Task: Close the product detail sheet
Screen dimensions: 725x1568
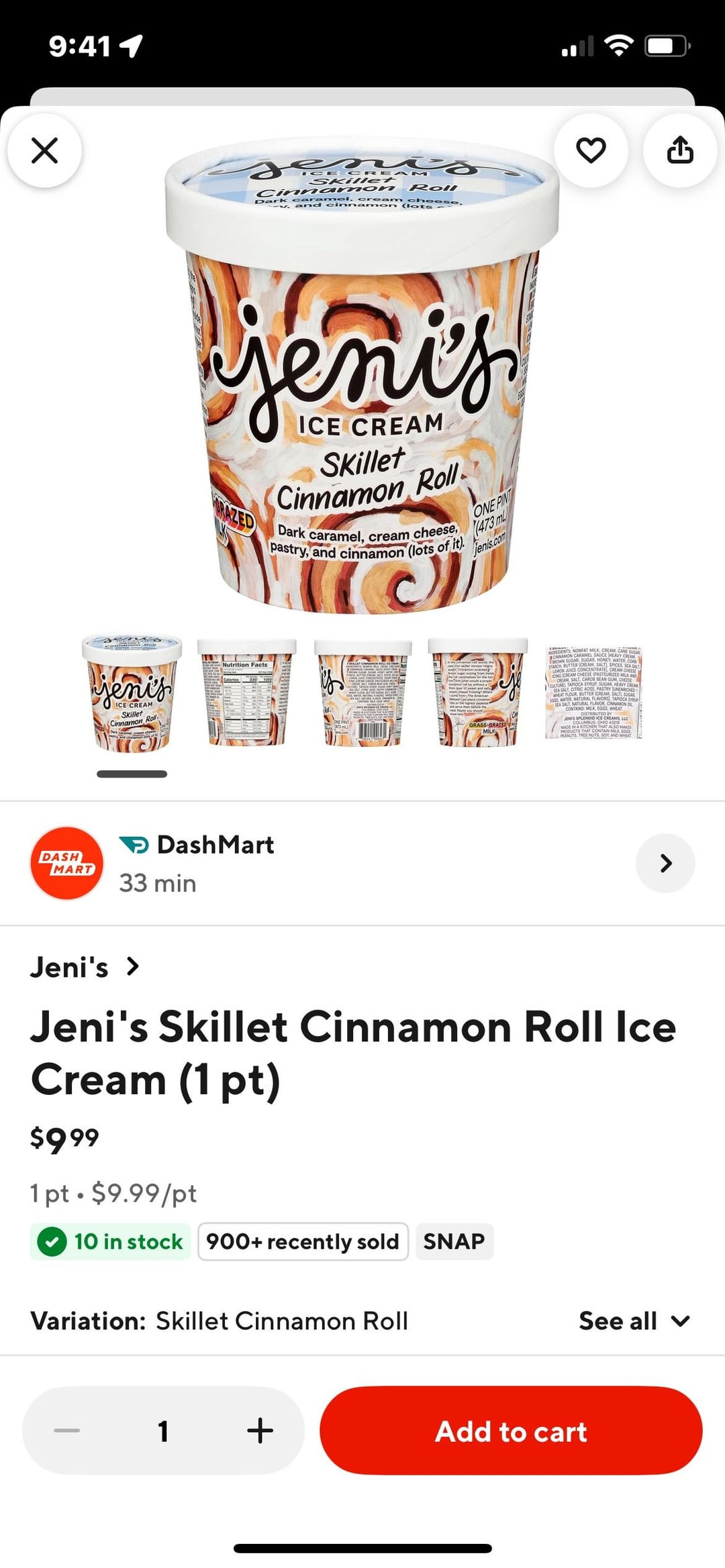Action: [x=44, y=150]
